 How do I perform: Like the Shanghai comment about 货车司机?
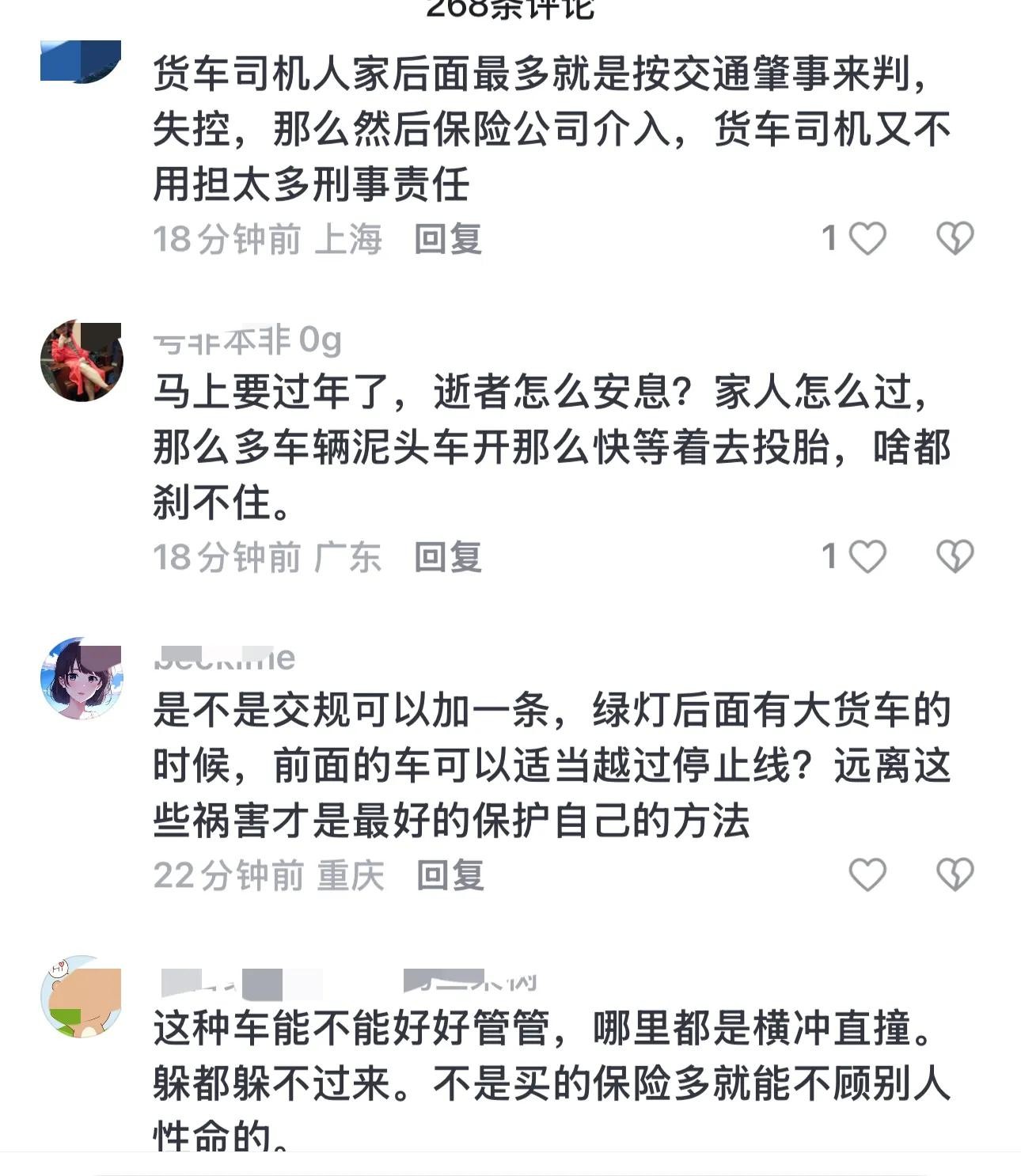click(867, 238)
